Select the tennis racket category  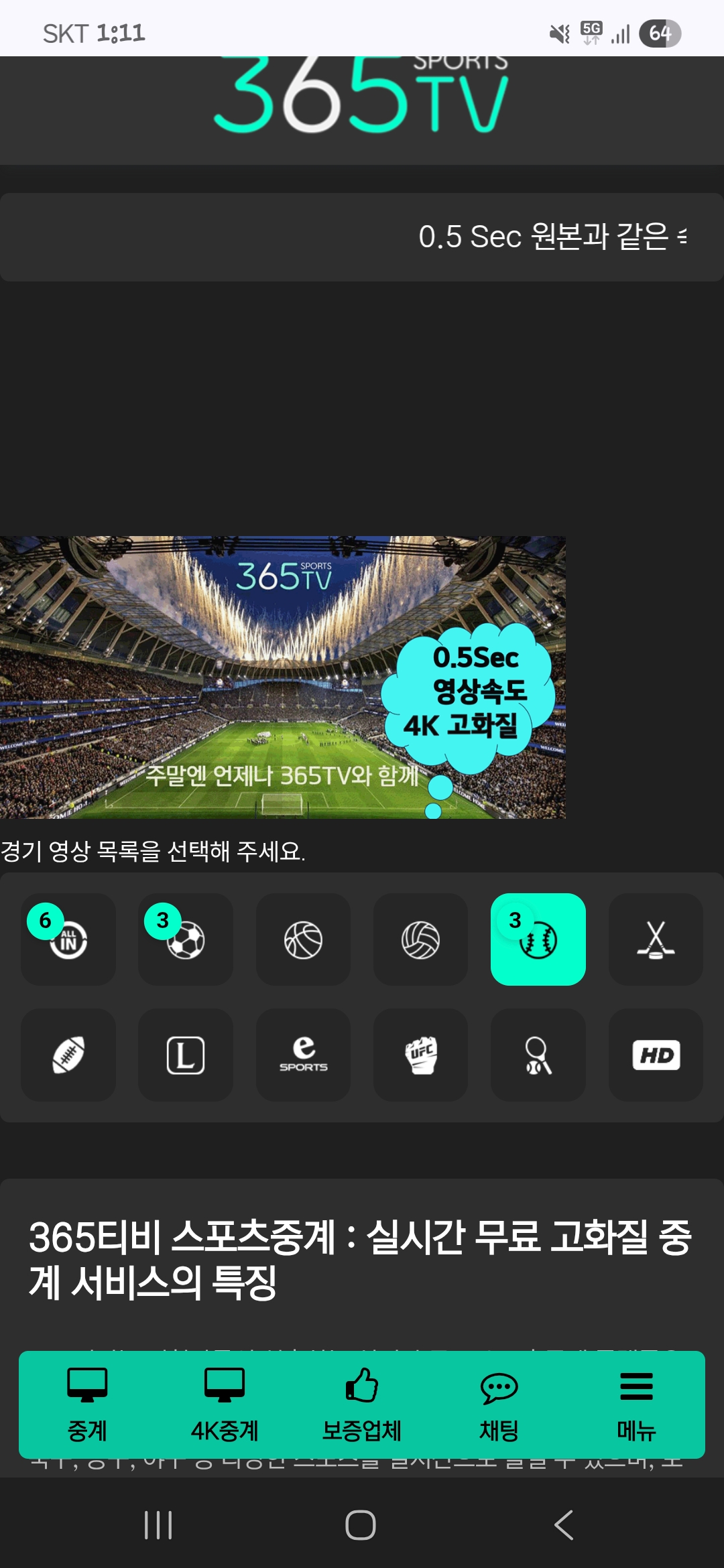[x=538, y=1055]
